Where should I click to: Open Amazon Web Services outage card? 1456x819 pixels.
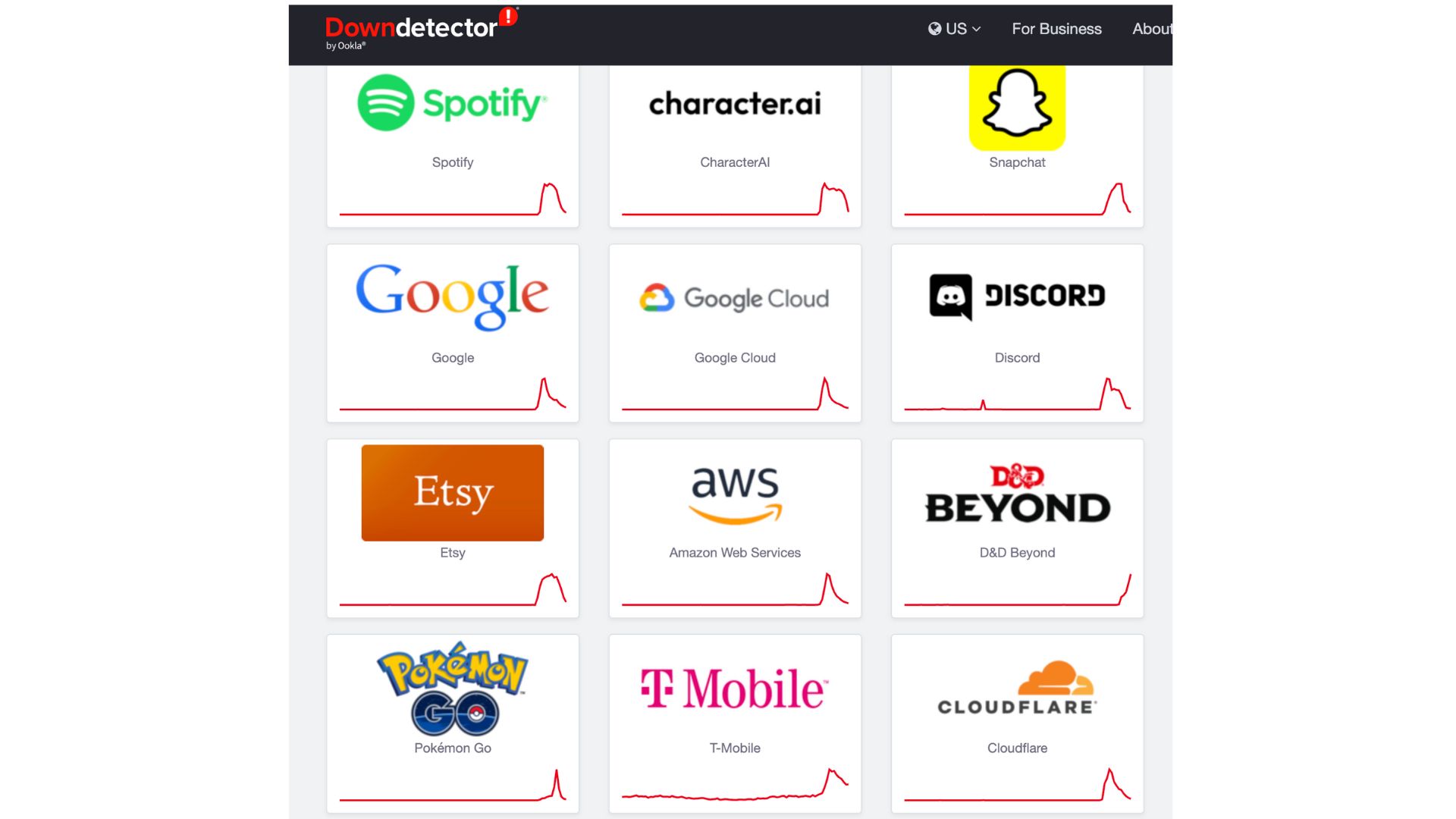[735, 528]
